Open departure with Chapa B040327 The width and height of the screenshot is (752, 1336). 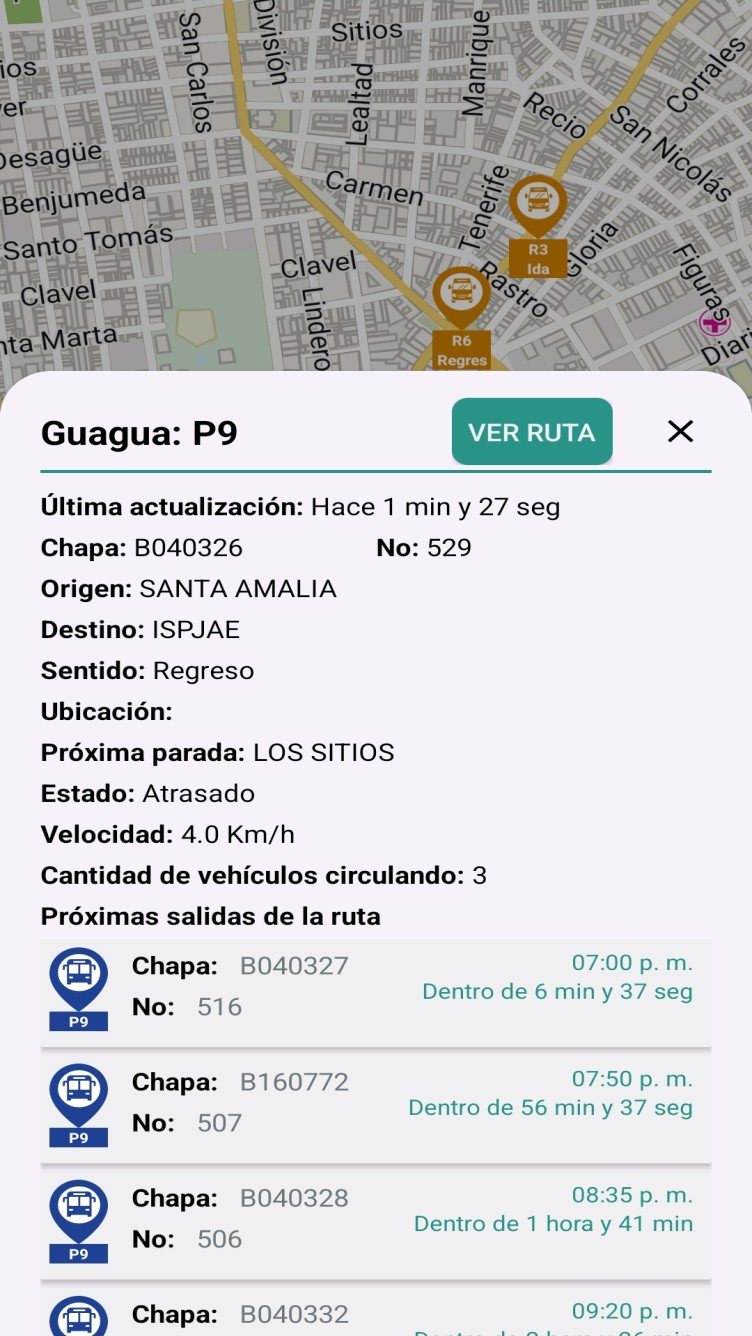pos(375,991)
